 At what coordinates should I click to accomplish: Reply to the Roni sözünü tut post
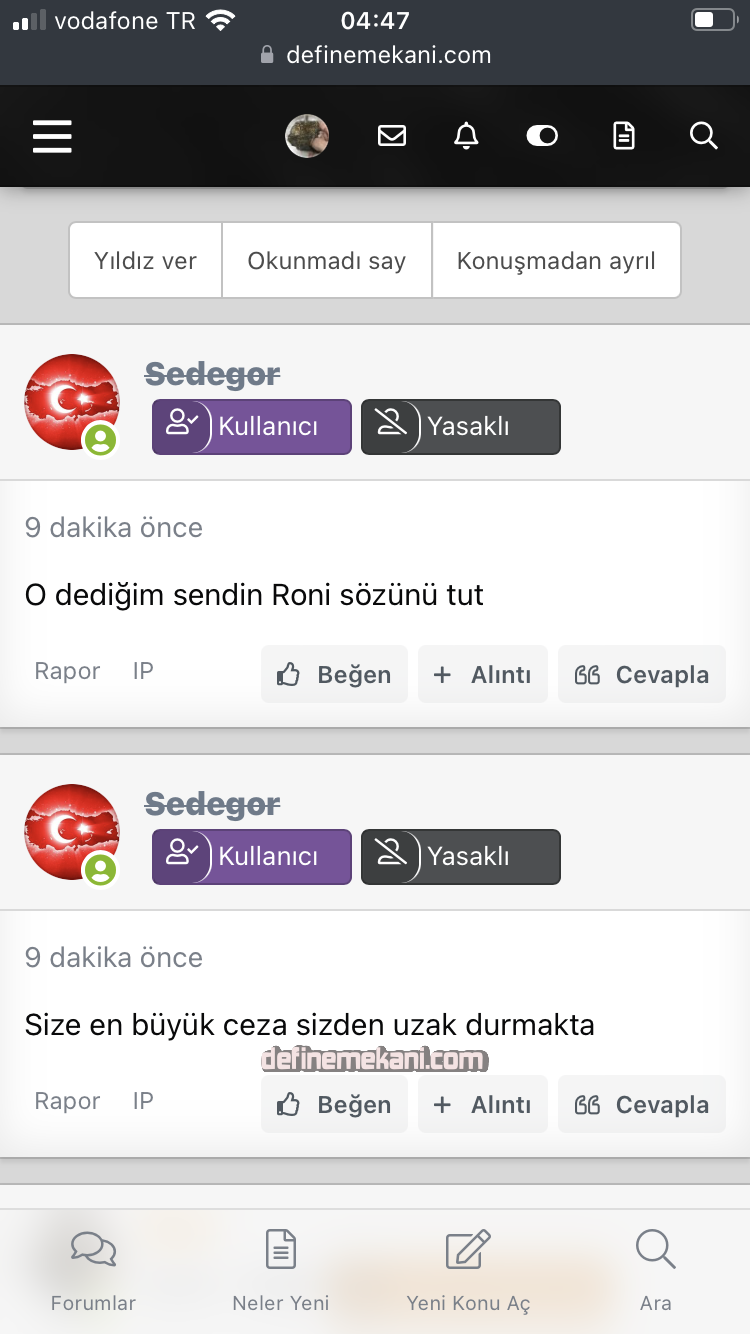[642, 675]
